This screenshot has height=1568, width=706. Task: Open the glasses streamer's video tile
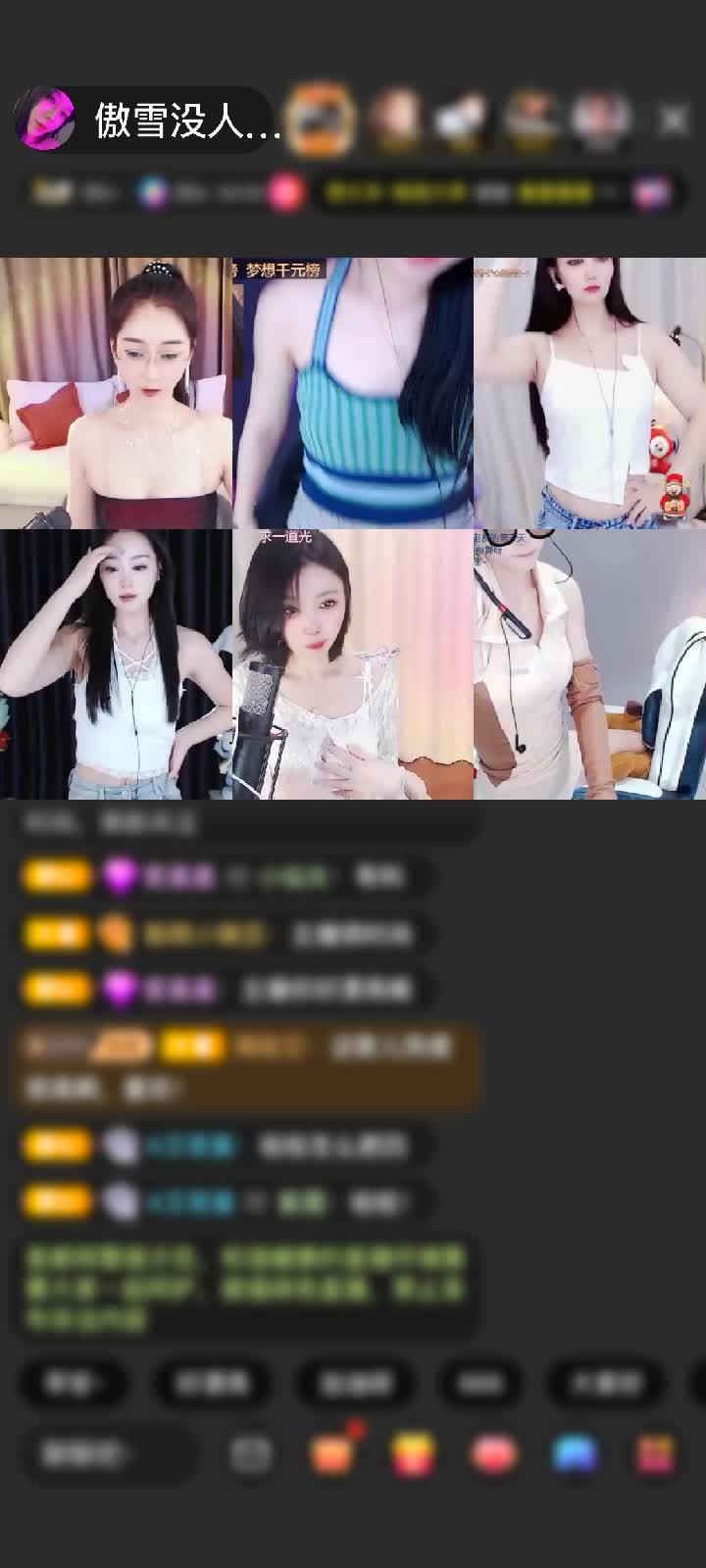tap(116, 393)
